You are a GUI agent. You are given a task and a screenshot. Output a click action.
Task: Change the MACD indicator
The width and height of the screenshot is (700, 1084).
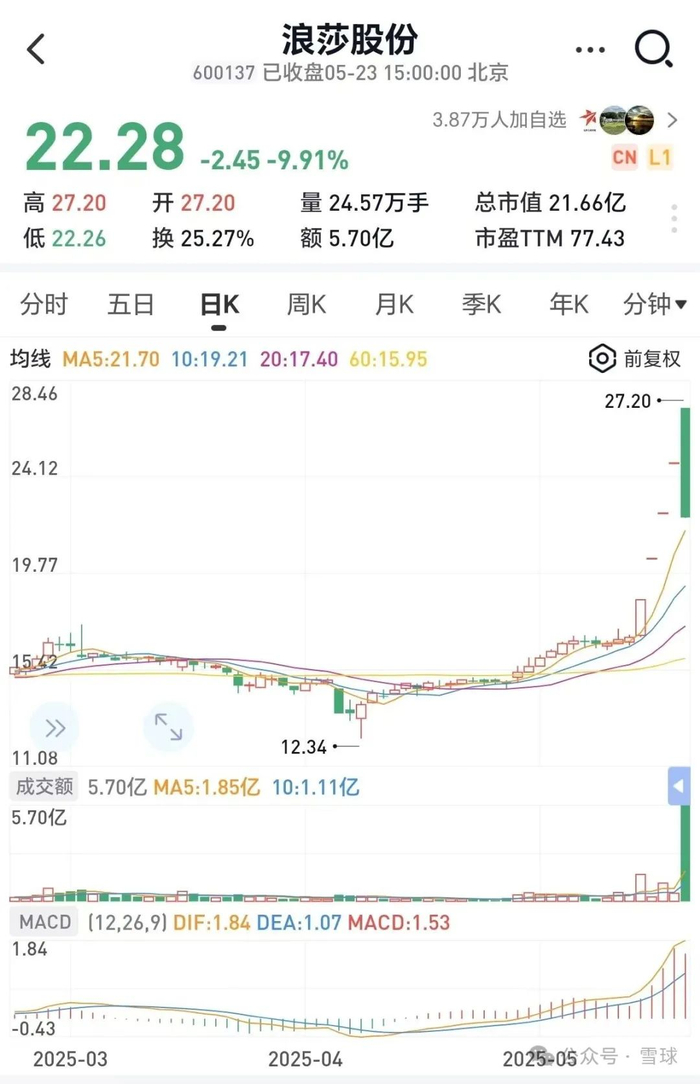pyautogui.click(x=46, y=921)
